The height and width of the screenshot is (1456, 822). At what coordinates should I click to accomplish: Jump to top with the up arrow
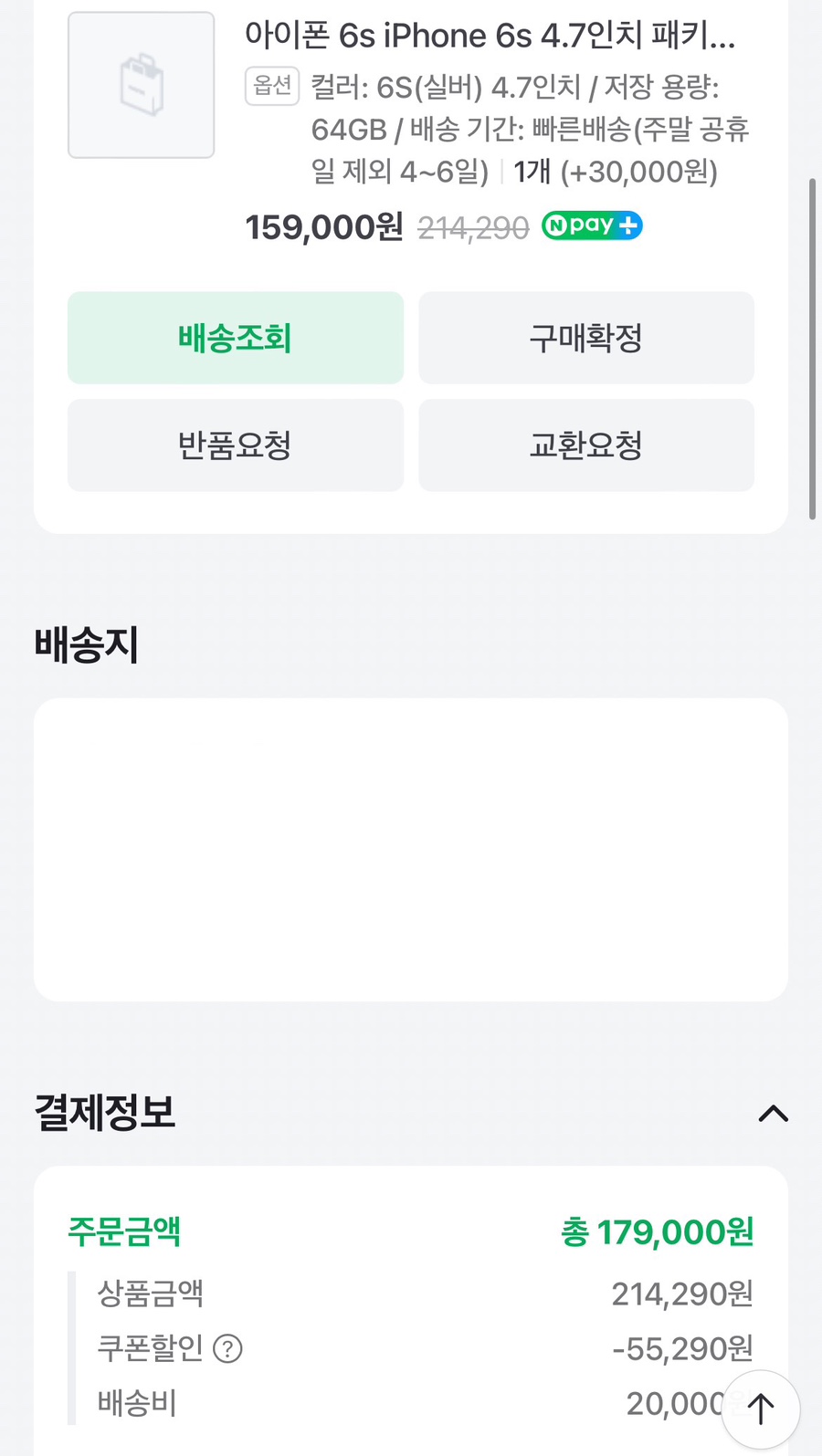coord(761,1409)
